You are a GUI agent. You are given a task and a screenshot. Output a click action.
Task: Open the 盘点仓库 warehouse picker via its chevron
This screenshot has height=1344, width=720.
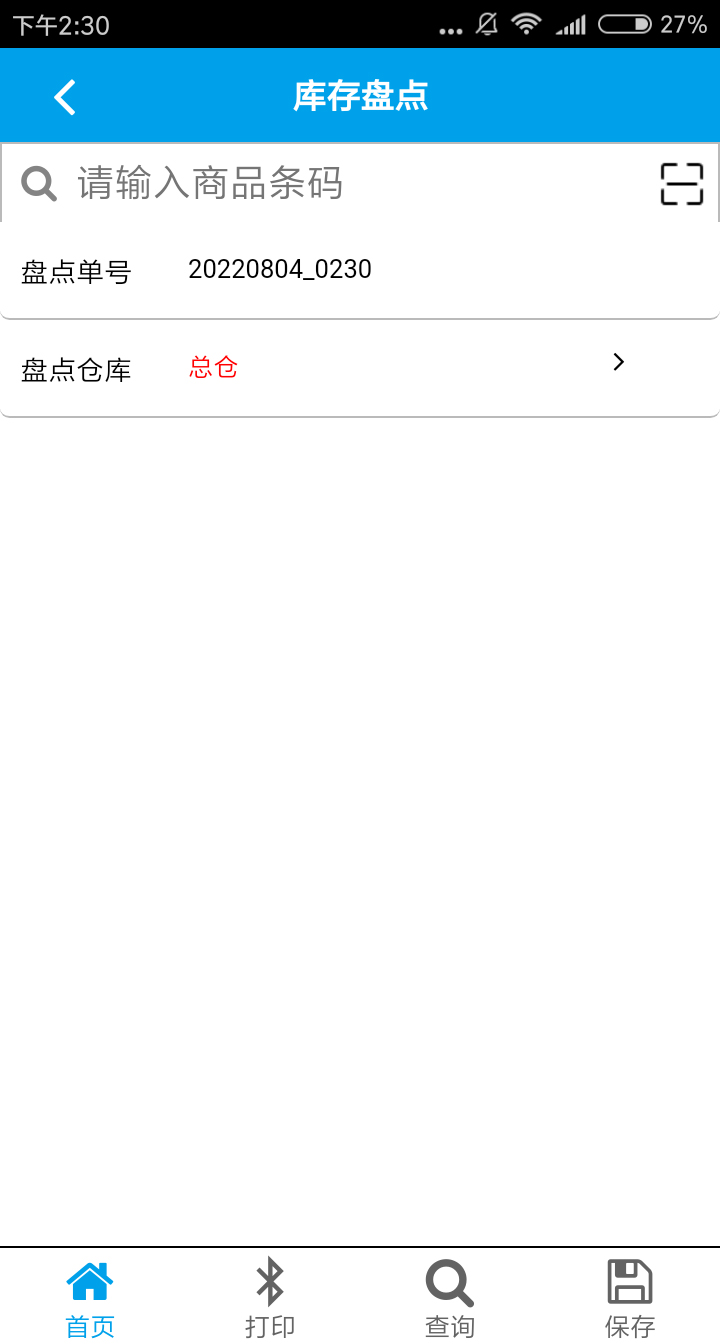617,362
